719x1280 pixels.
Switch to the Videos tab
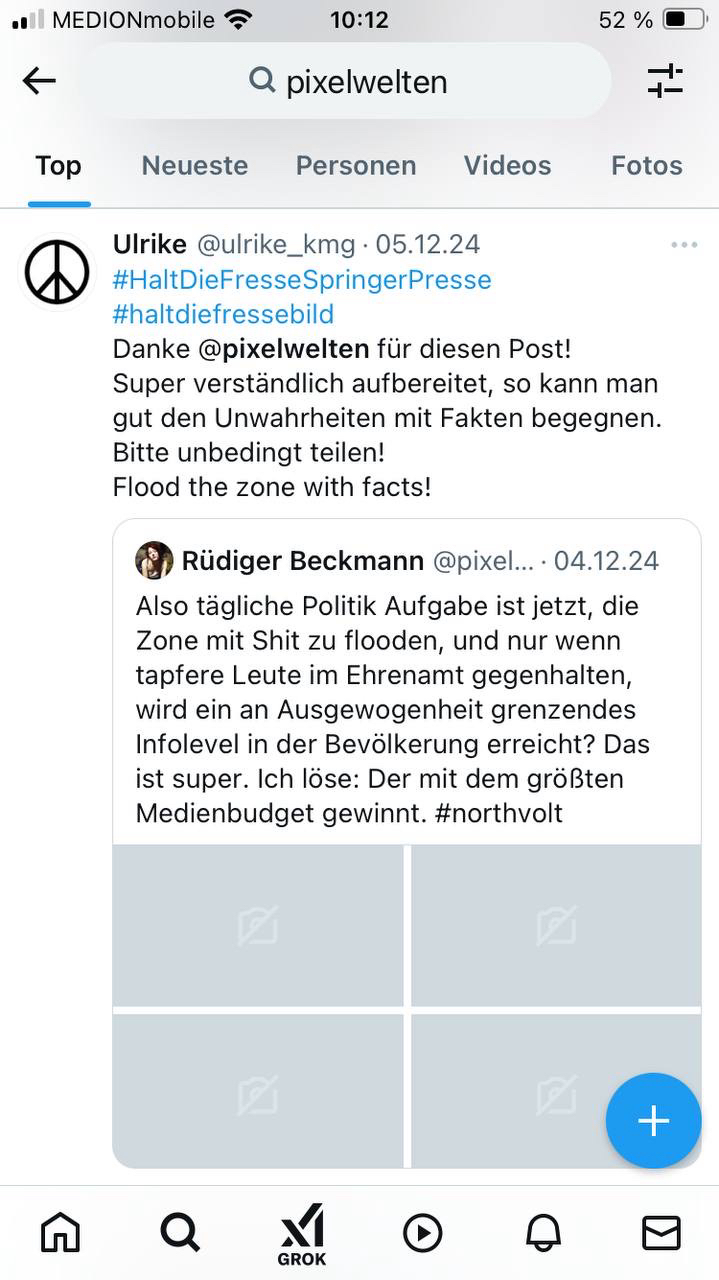pos(507,165)
